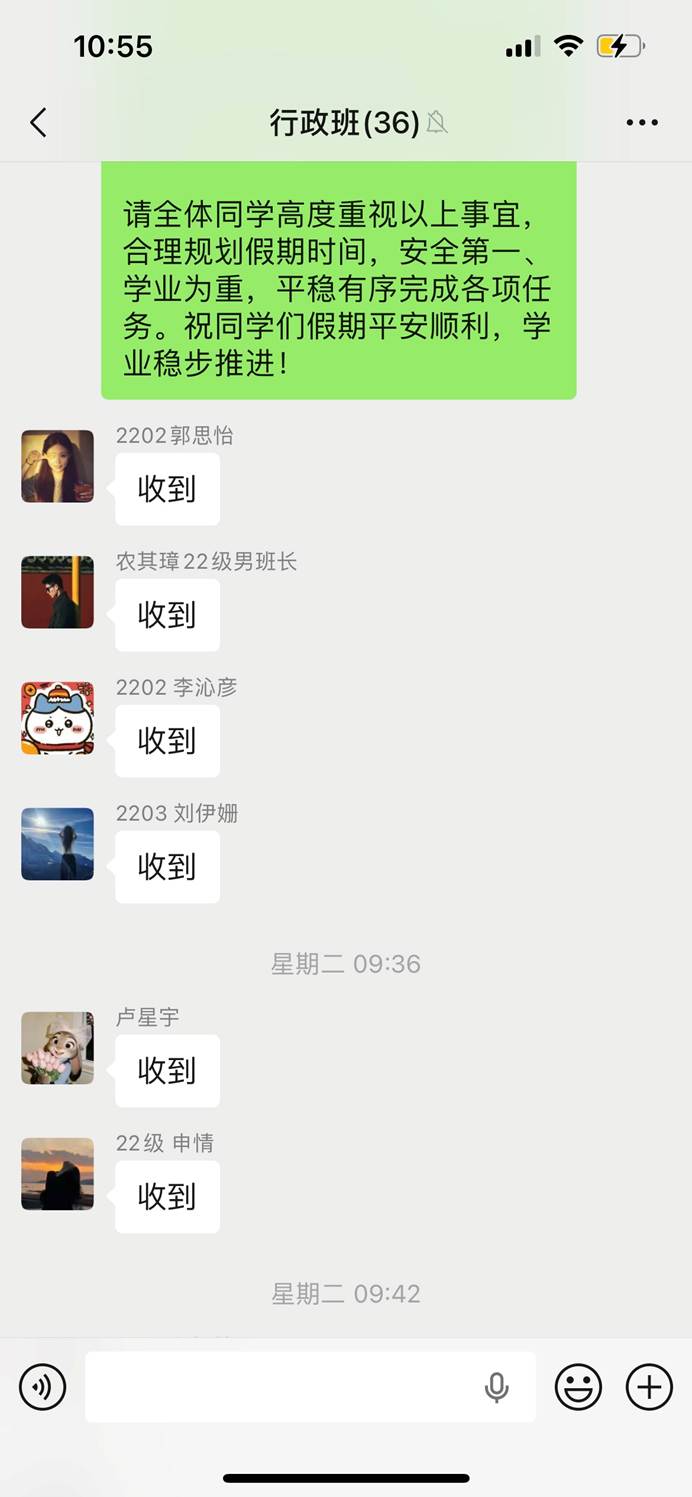The height and width of the screenshot is (1497, 692).
Task: Open the plus attachment menu
Action: [649, 1387]
